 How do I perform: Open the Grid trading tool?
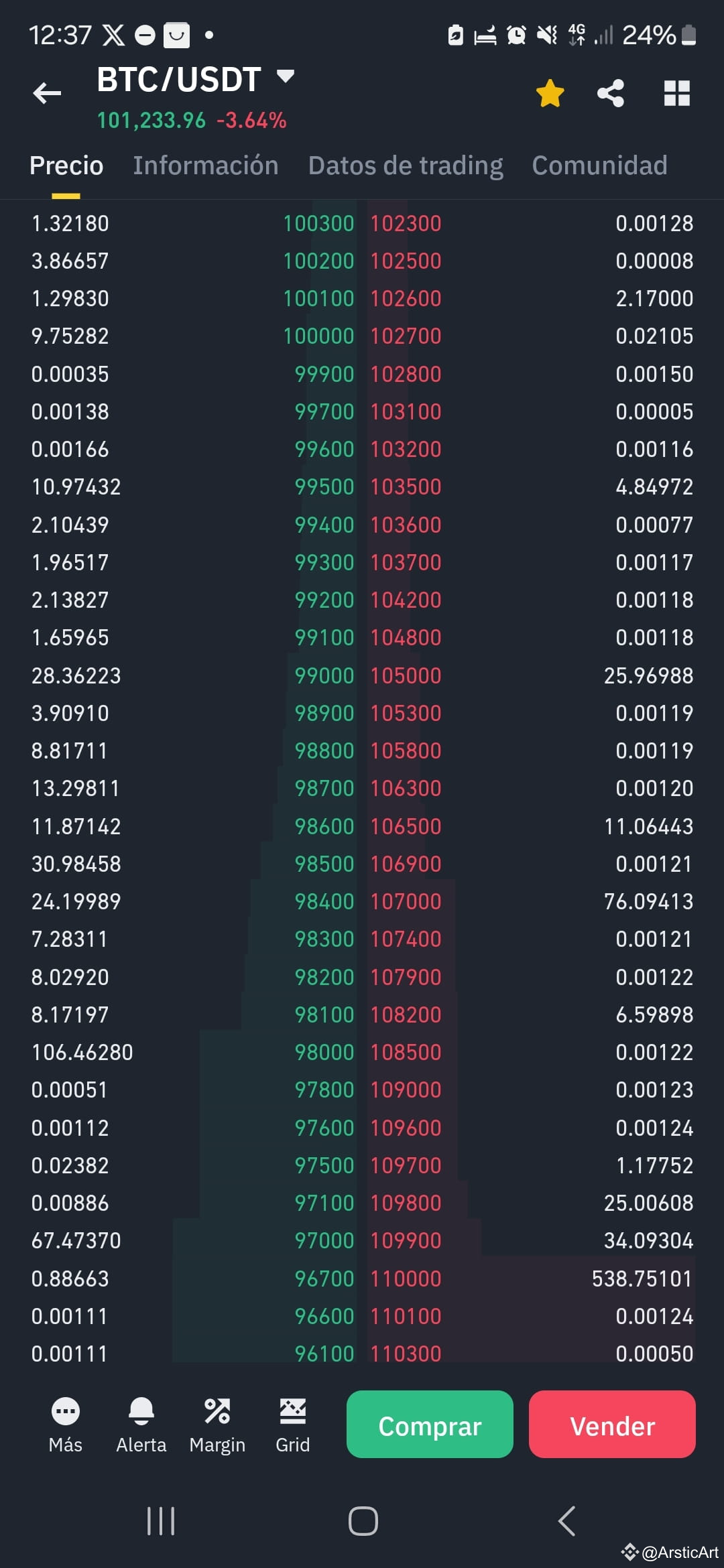click(293, 1414)
